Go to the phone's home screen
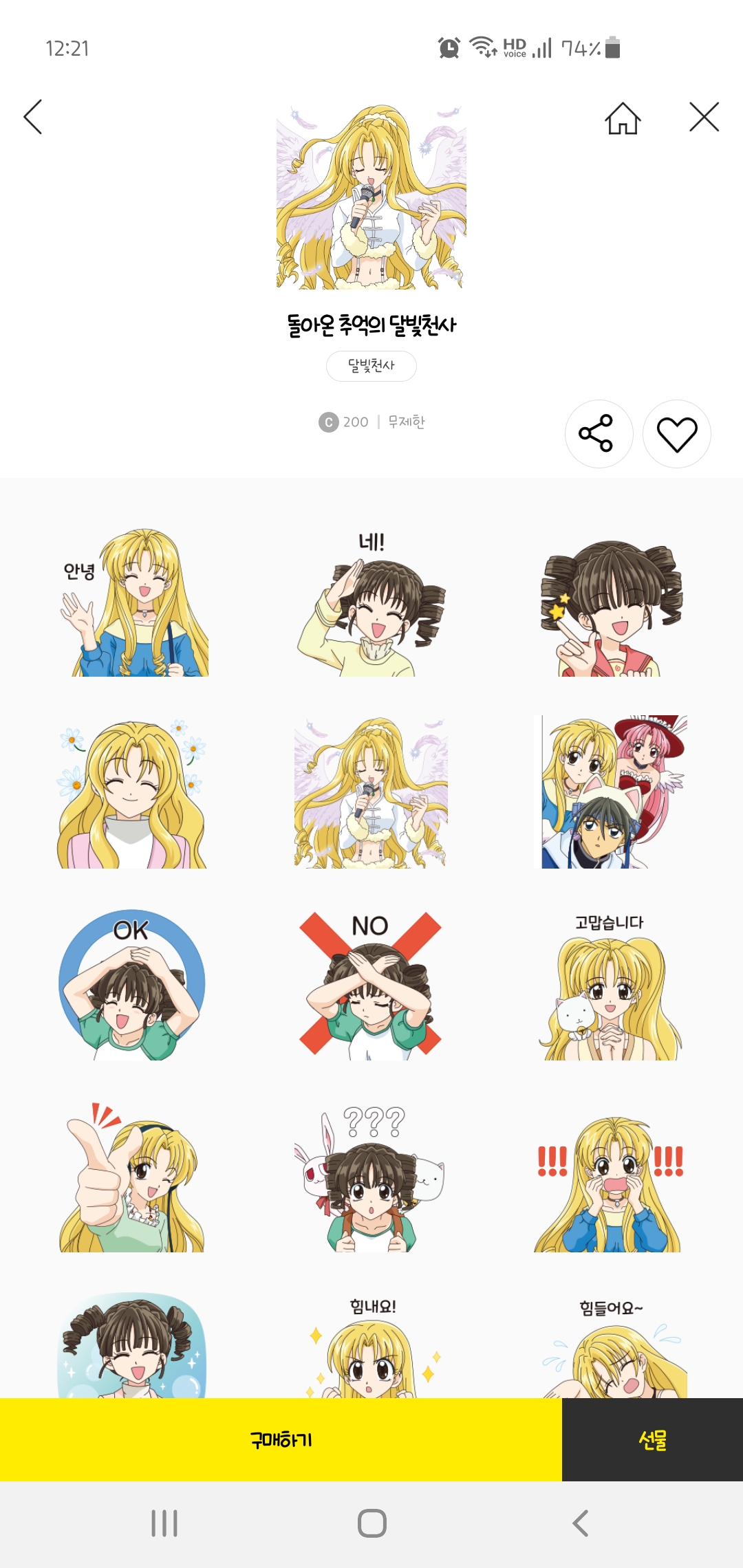The image size is (743, 1568). pyautogui.click(x=371, y=1523)
